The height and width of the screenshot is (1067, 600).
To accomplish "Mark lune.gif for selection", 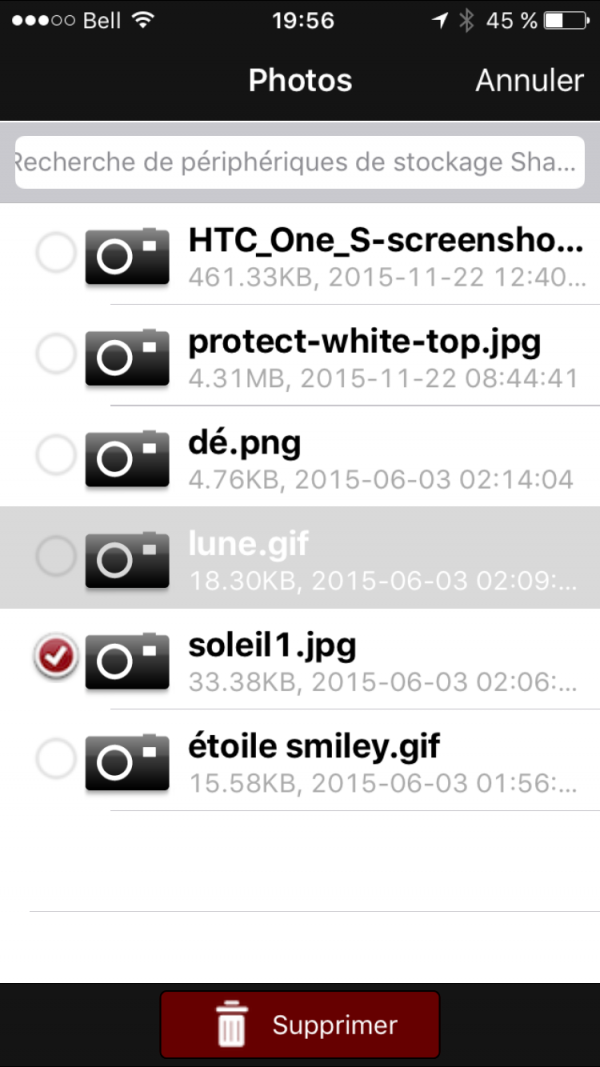I will [55, 556].
